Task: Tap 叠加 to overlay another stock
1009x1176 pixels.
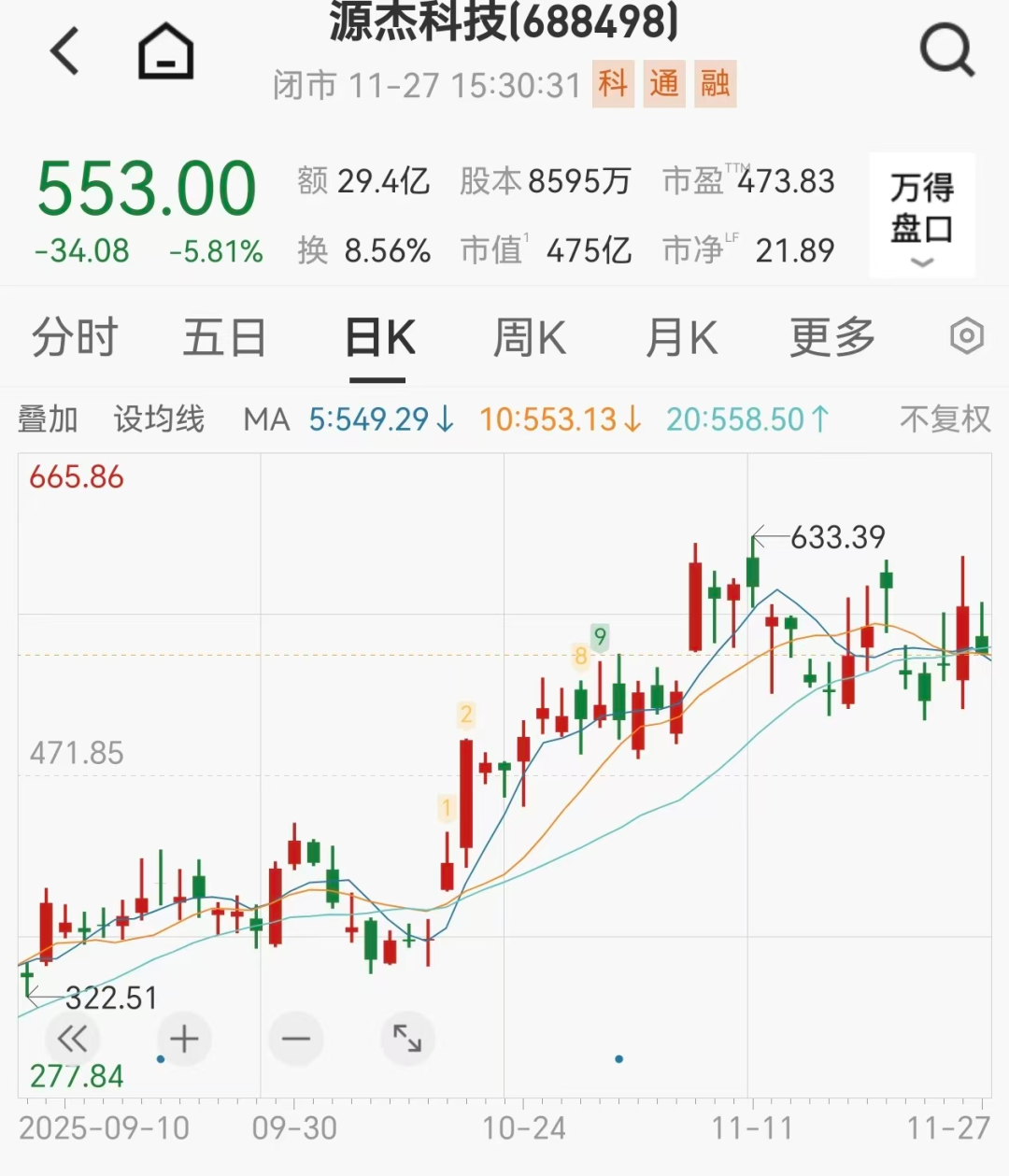Action: click(48, 419)
